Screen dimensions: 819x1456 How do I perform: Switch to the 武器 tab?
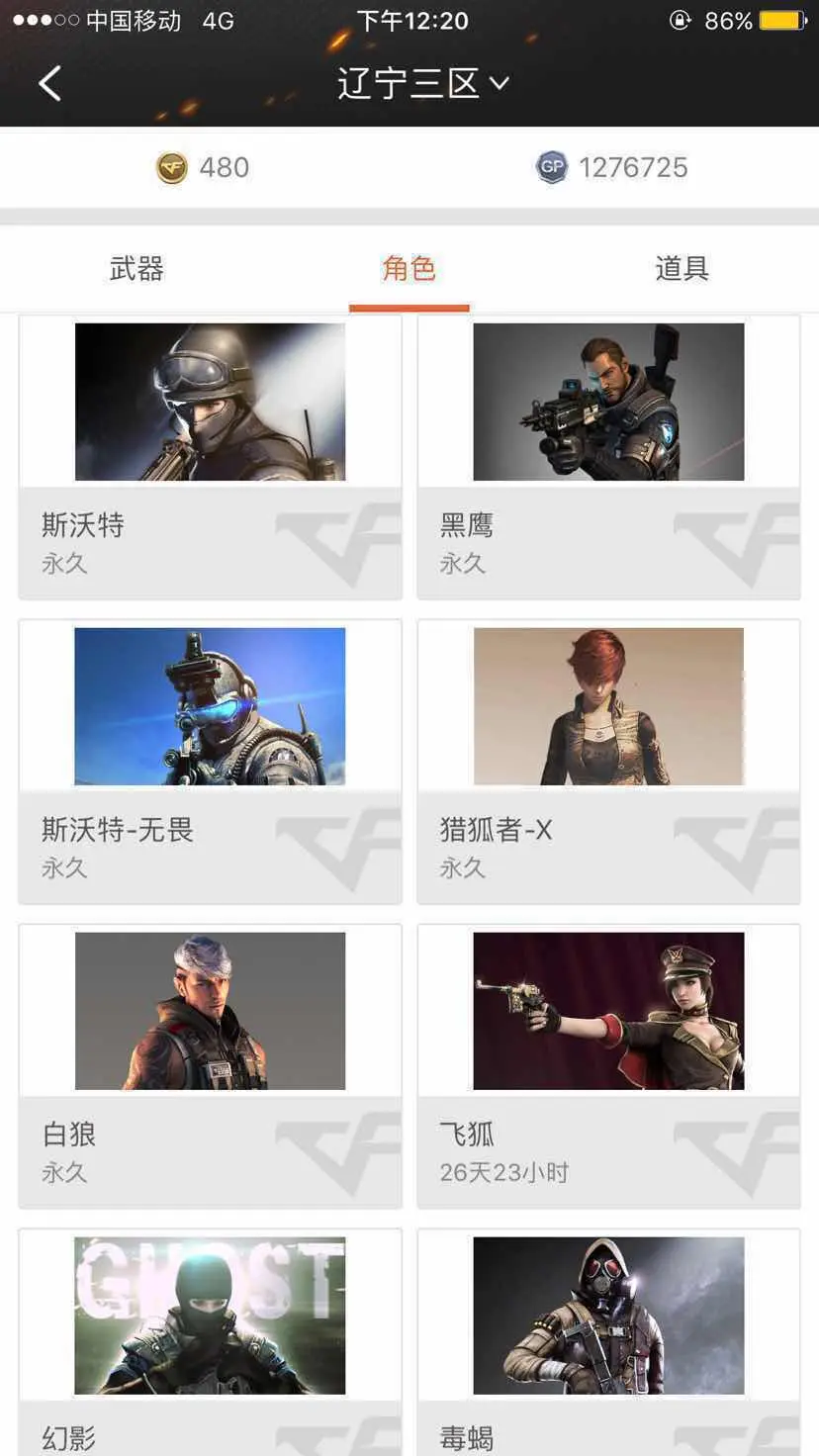pos(136,268)
